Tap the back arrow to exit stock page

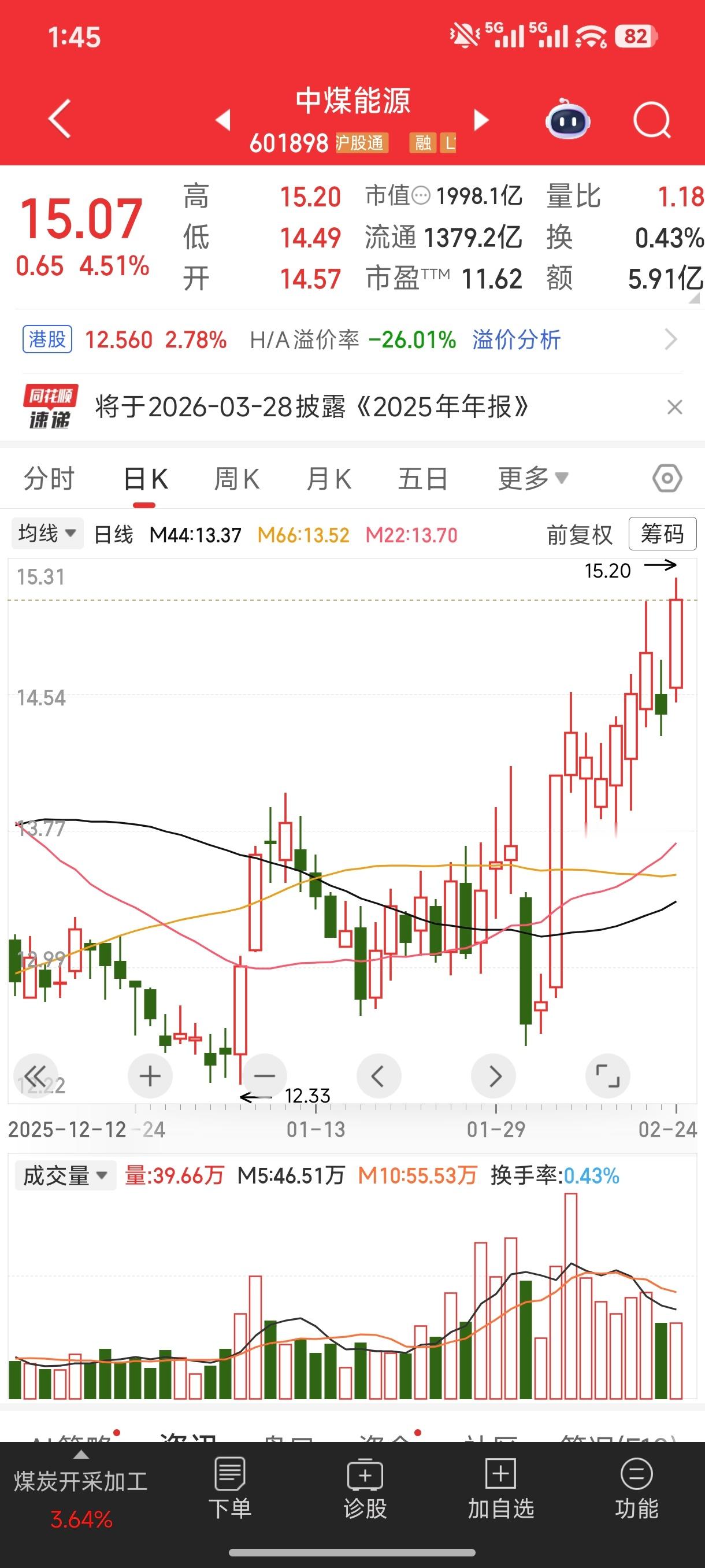click(x=58, y=119)
